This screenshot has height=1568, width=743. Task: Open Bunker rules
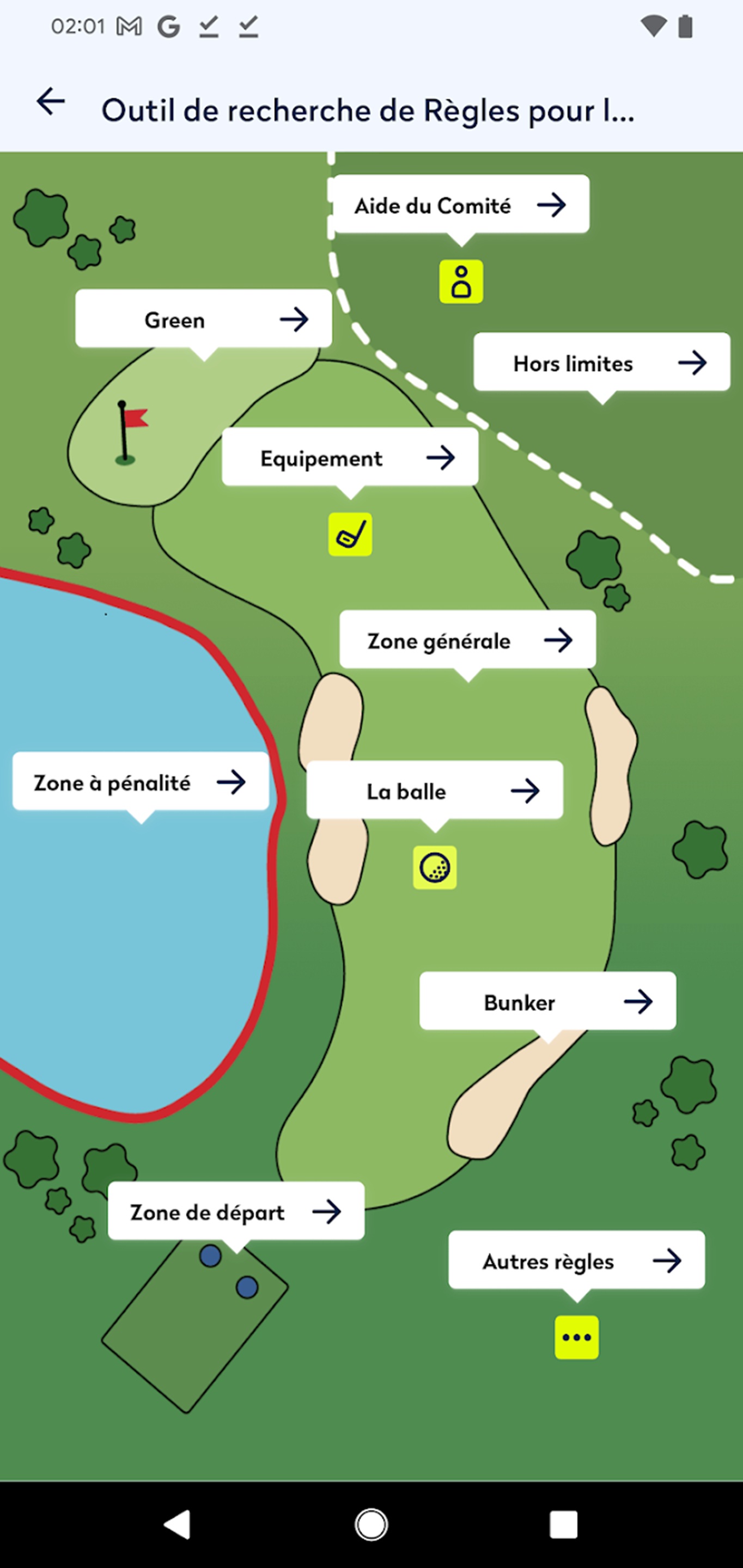click(547, 1001)
